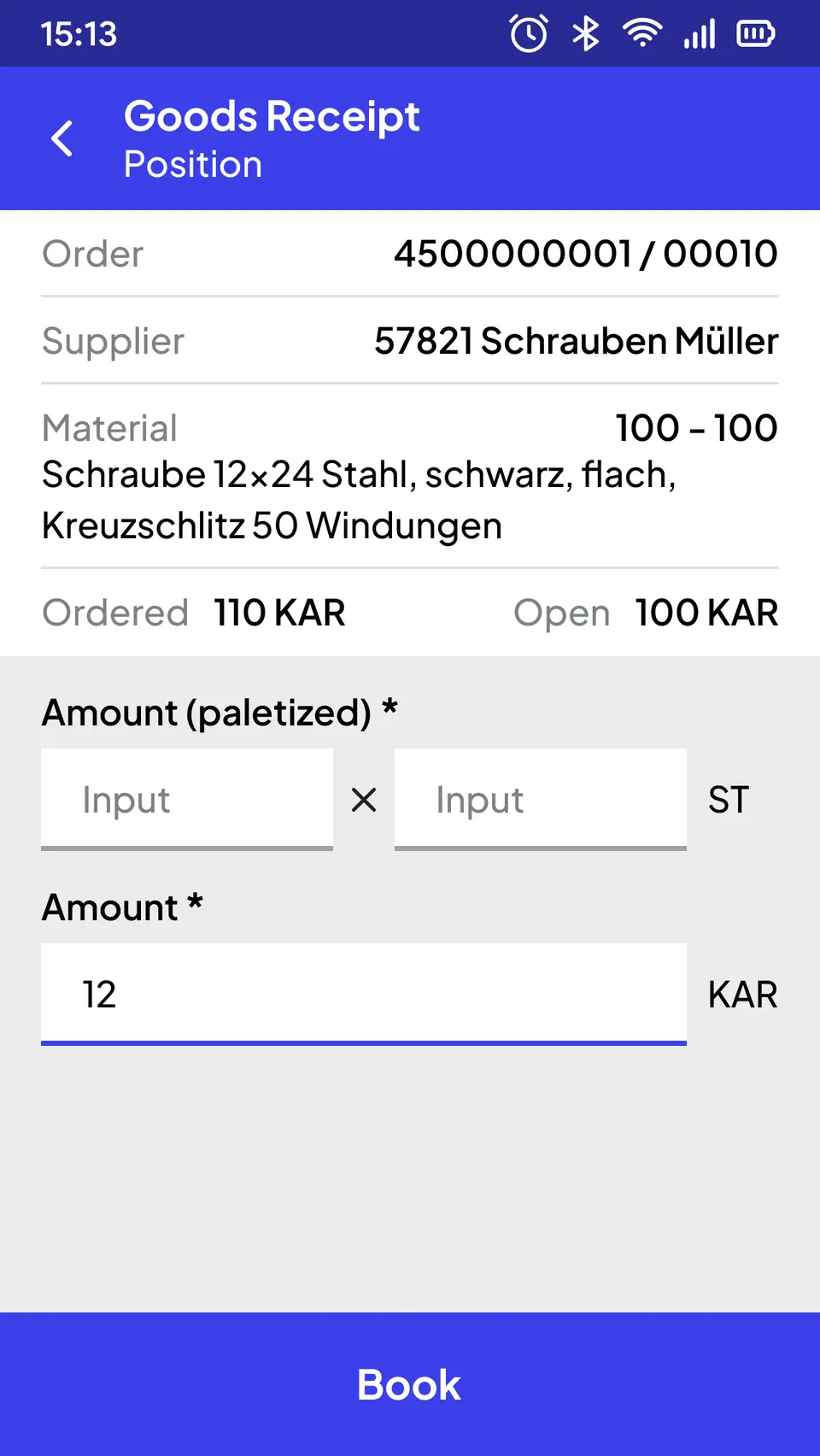Tap the multiplication X between palletized inputs

tap(364, 800)
